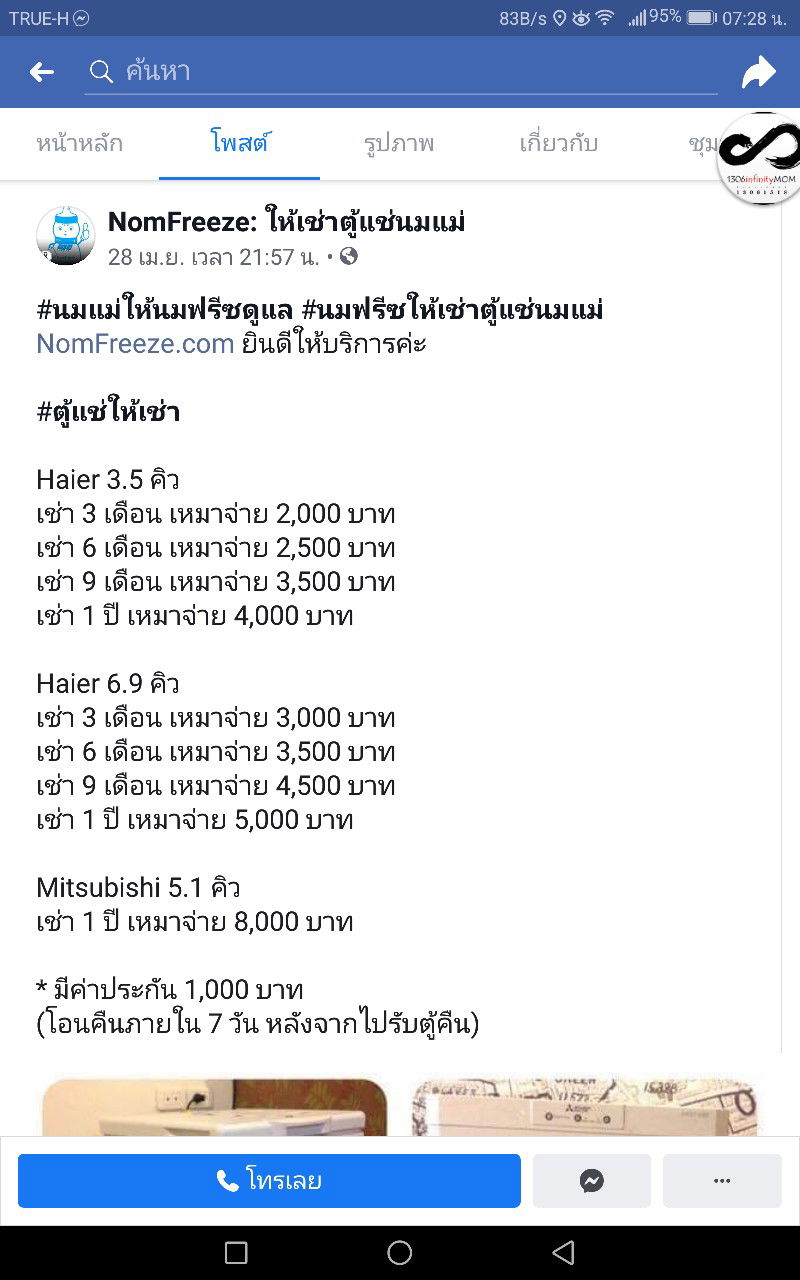800x1280 pixels.
Task: Tap the system home button
Action: point(399,1252)
